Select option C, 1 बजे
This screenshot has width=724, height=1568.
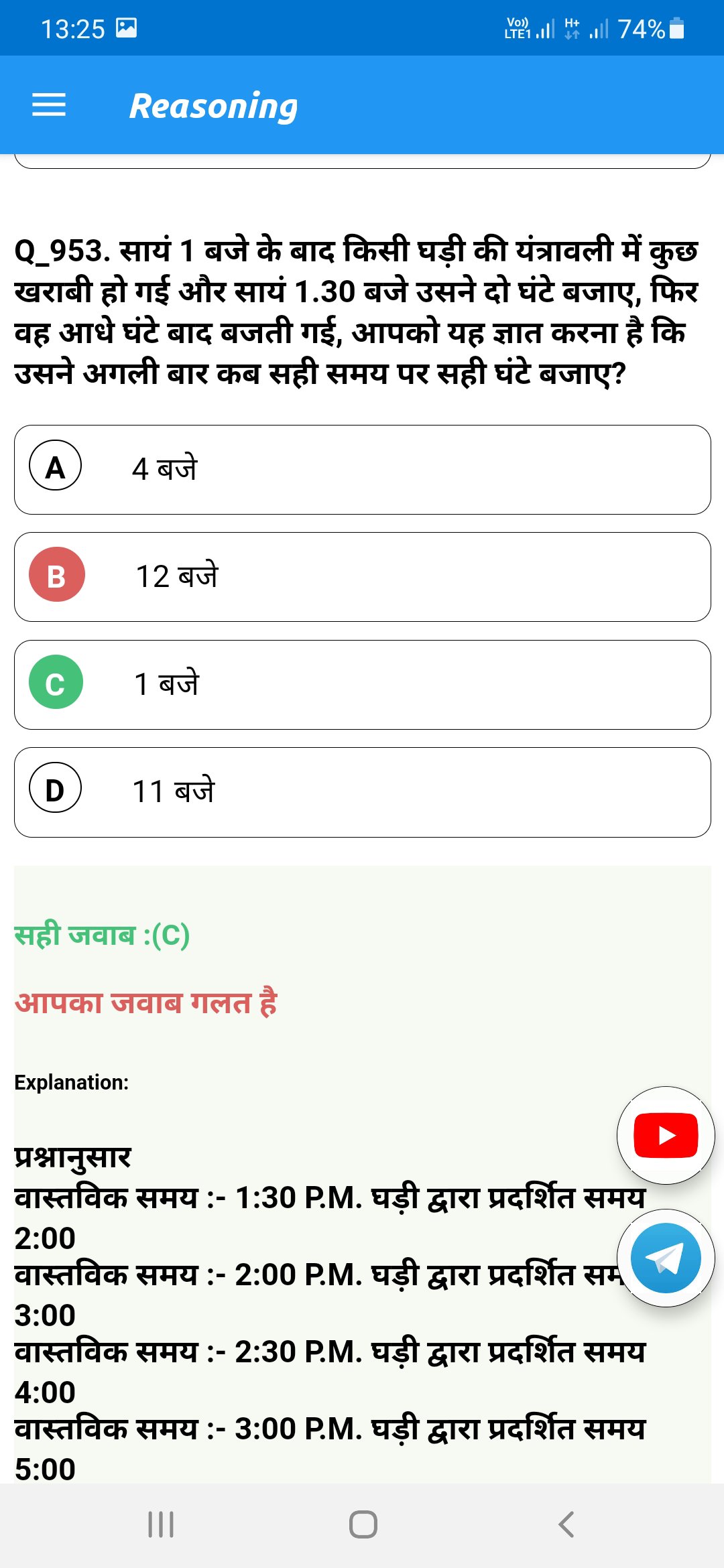pyautogui.click(x=362, y=684)
